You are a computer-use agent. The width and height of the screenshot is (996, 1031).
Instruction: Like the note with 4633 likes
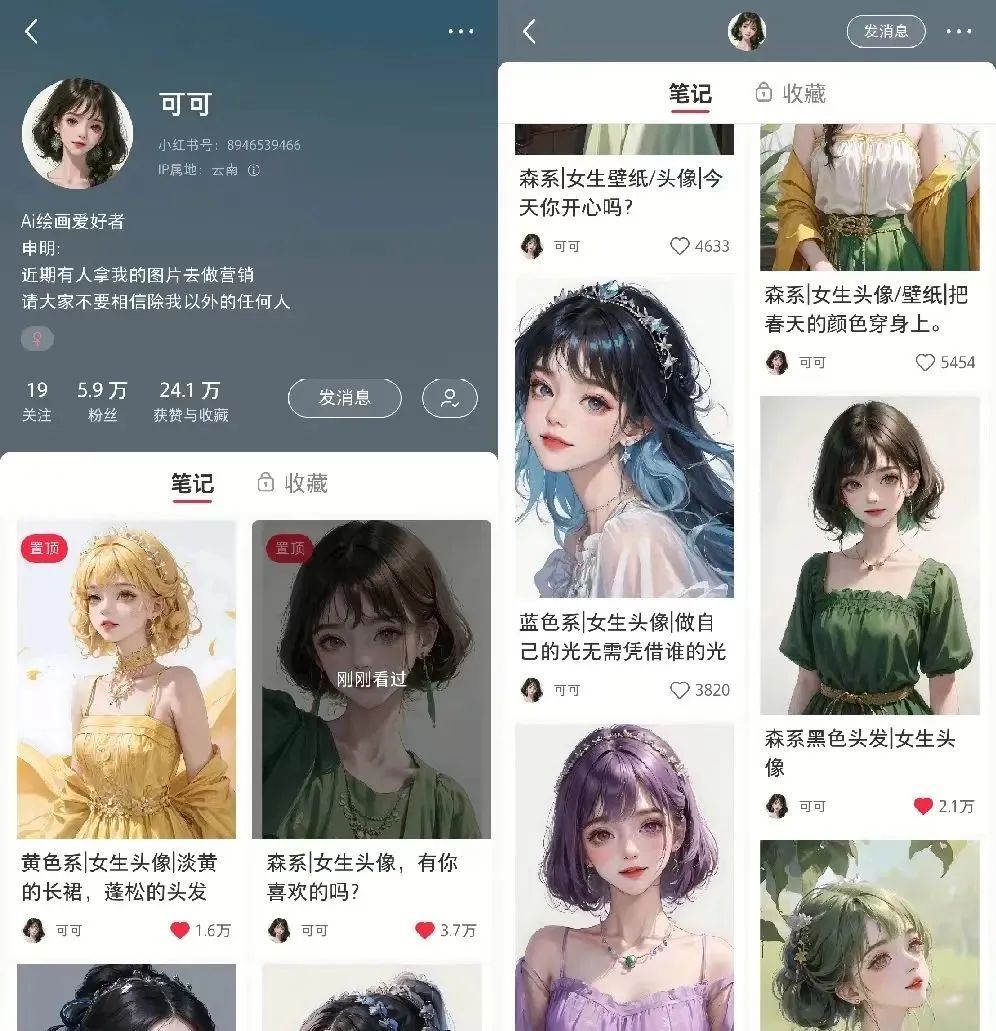tap(681, 246)
